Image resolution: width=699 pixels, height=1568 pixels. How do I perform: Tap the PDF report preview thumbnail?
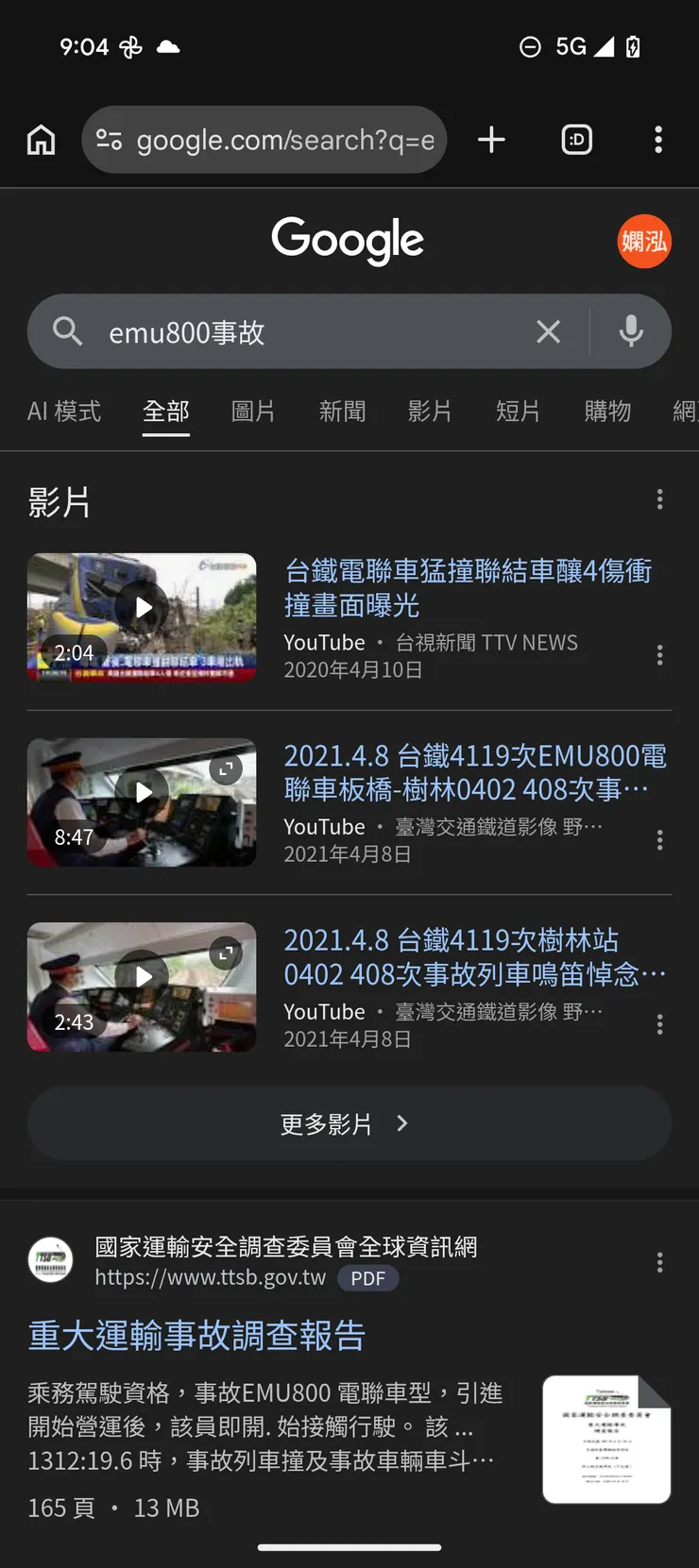(x=605, y=1438)
